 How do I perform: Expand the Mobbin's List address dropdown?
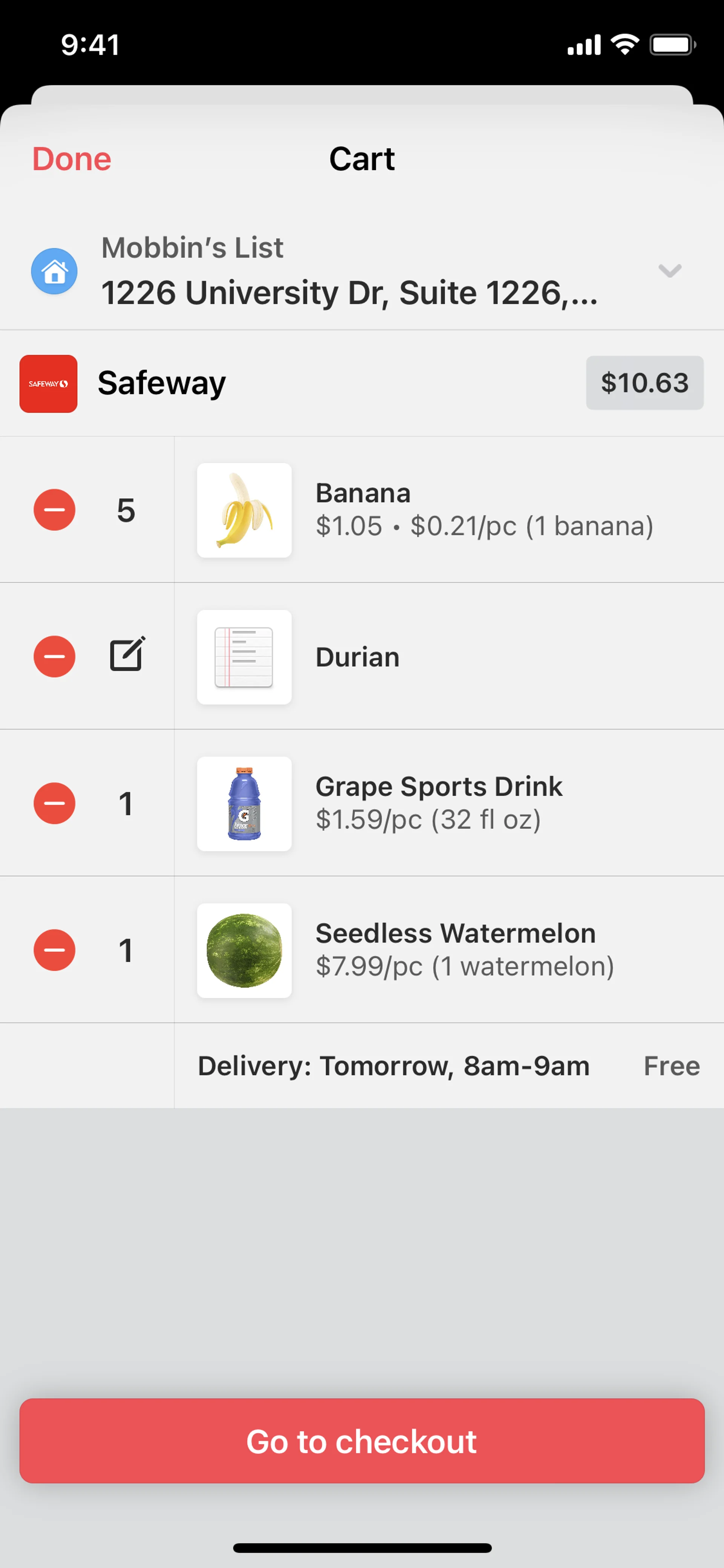click(x=669, y=270)
